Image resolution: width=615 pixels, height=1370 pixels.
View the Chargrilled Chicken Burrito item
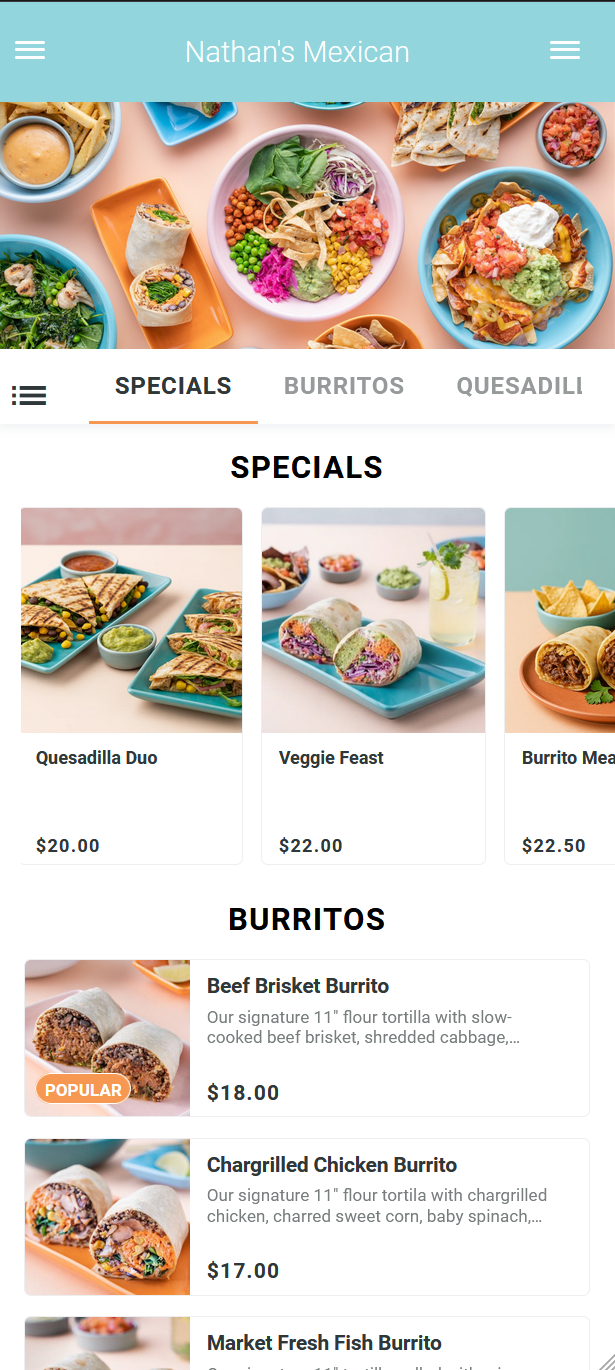coord(306,1216)
